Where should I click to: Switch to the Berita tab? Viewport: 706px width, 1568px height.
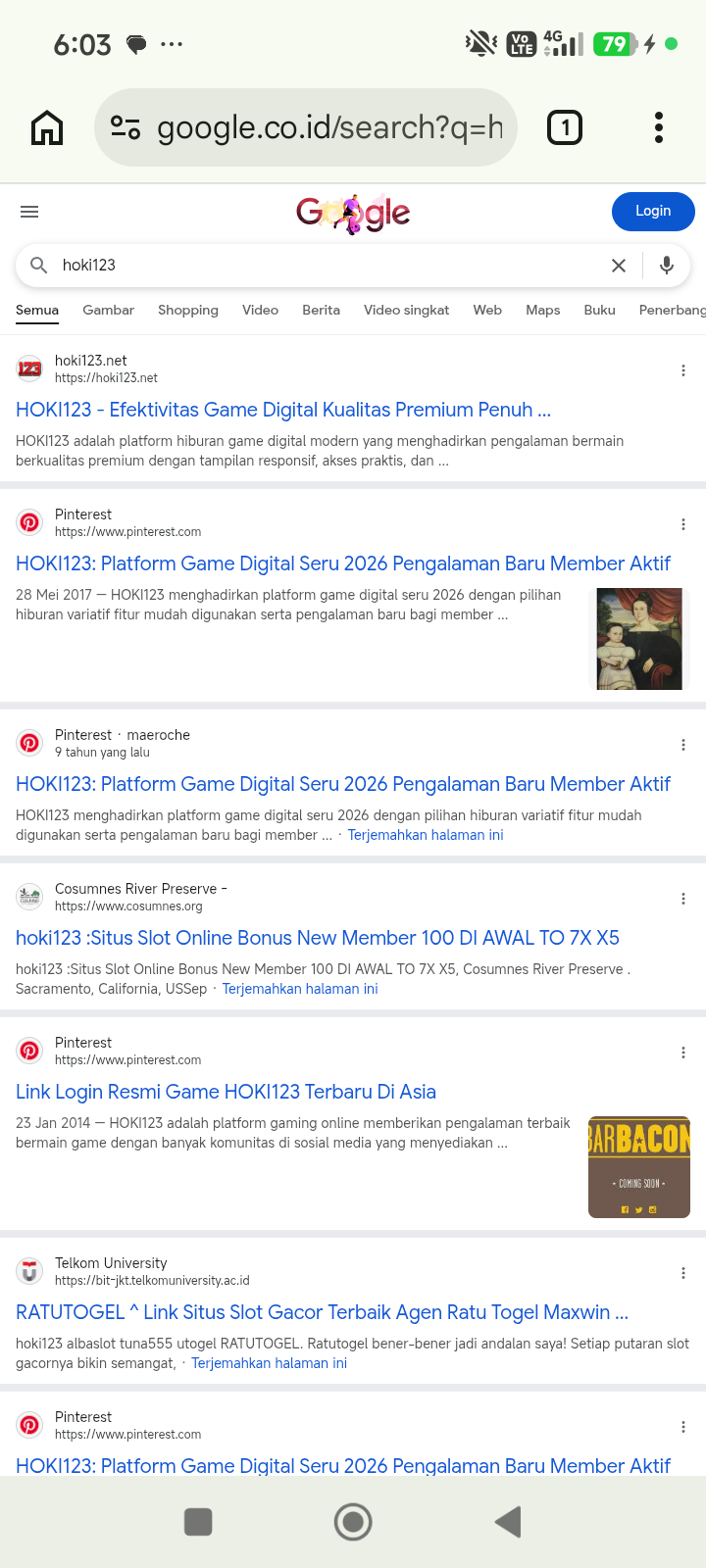(x=321, y=310)
